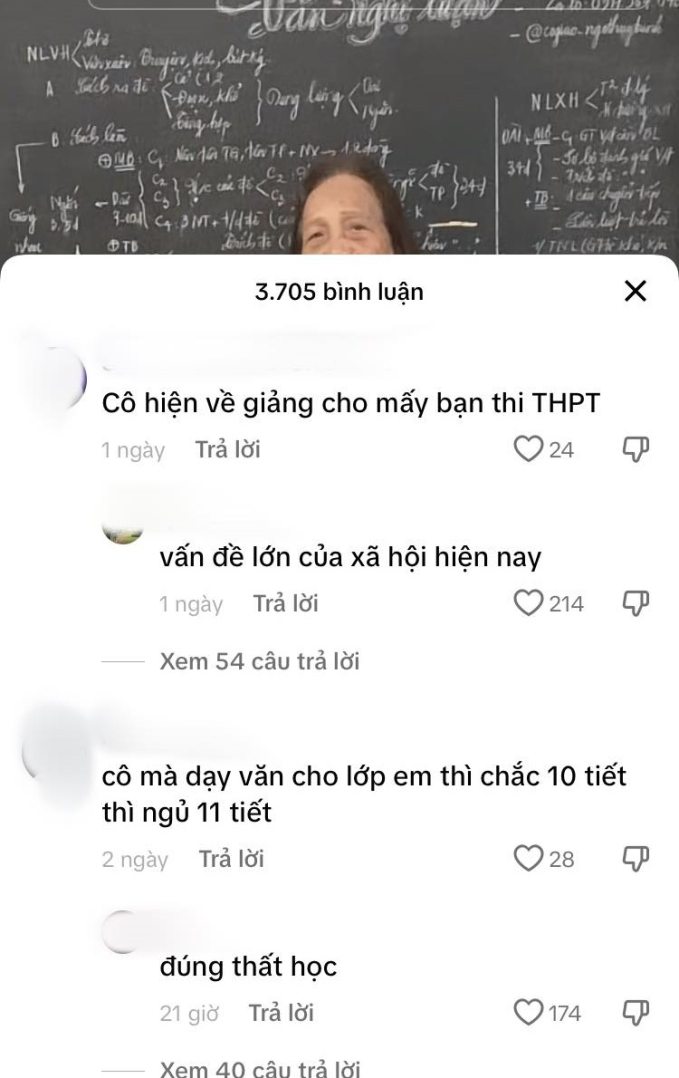Close the comments panel

tap(635, 291)
